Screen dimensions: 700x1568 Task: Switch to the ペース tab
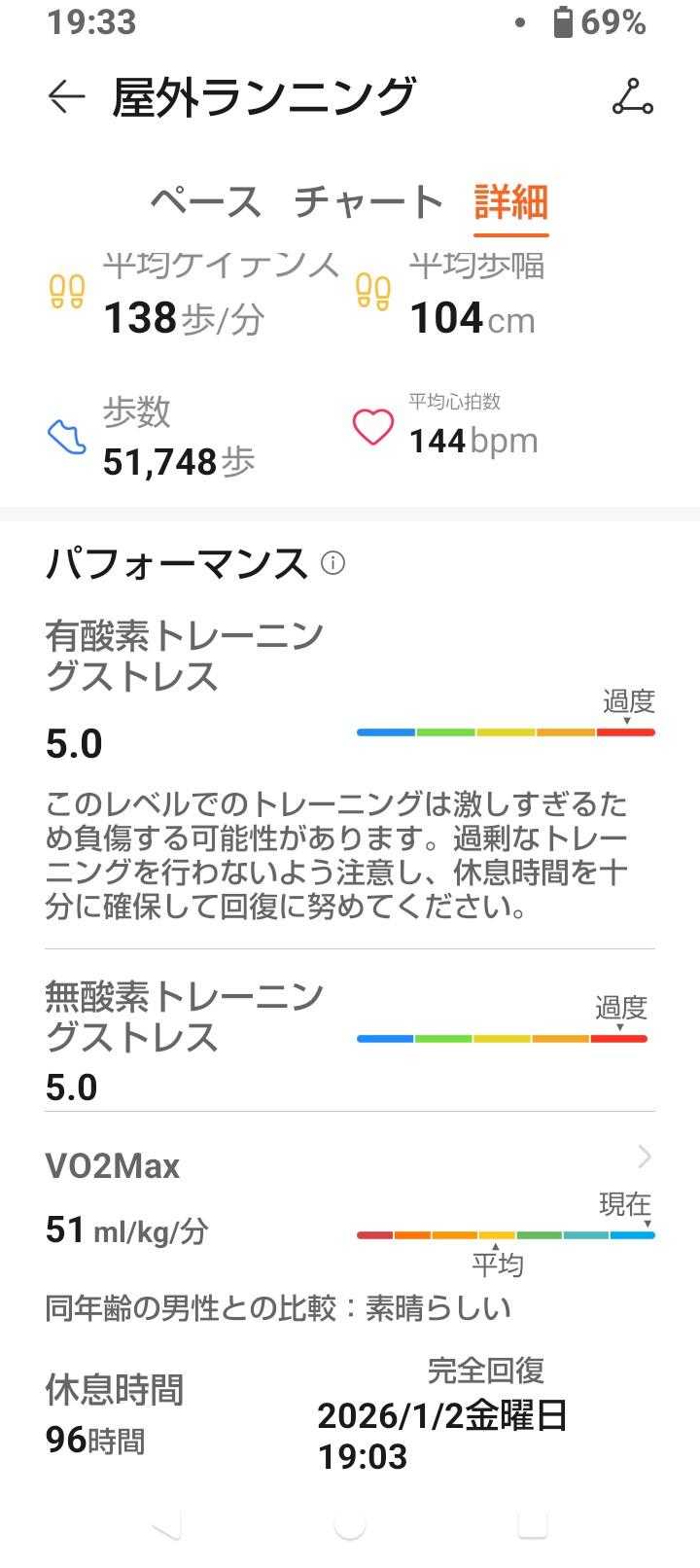(206, 201)
